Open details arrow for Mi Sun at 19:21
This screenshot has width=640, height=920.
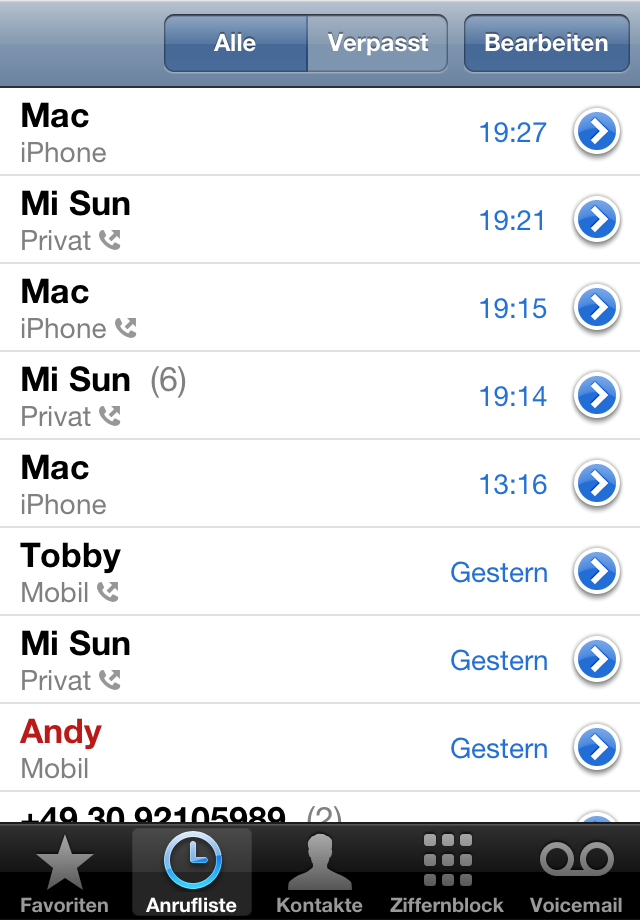[597, 220]
